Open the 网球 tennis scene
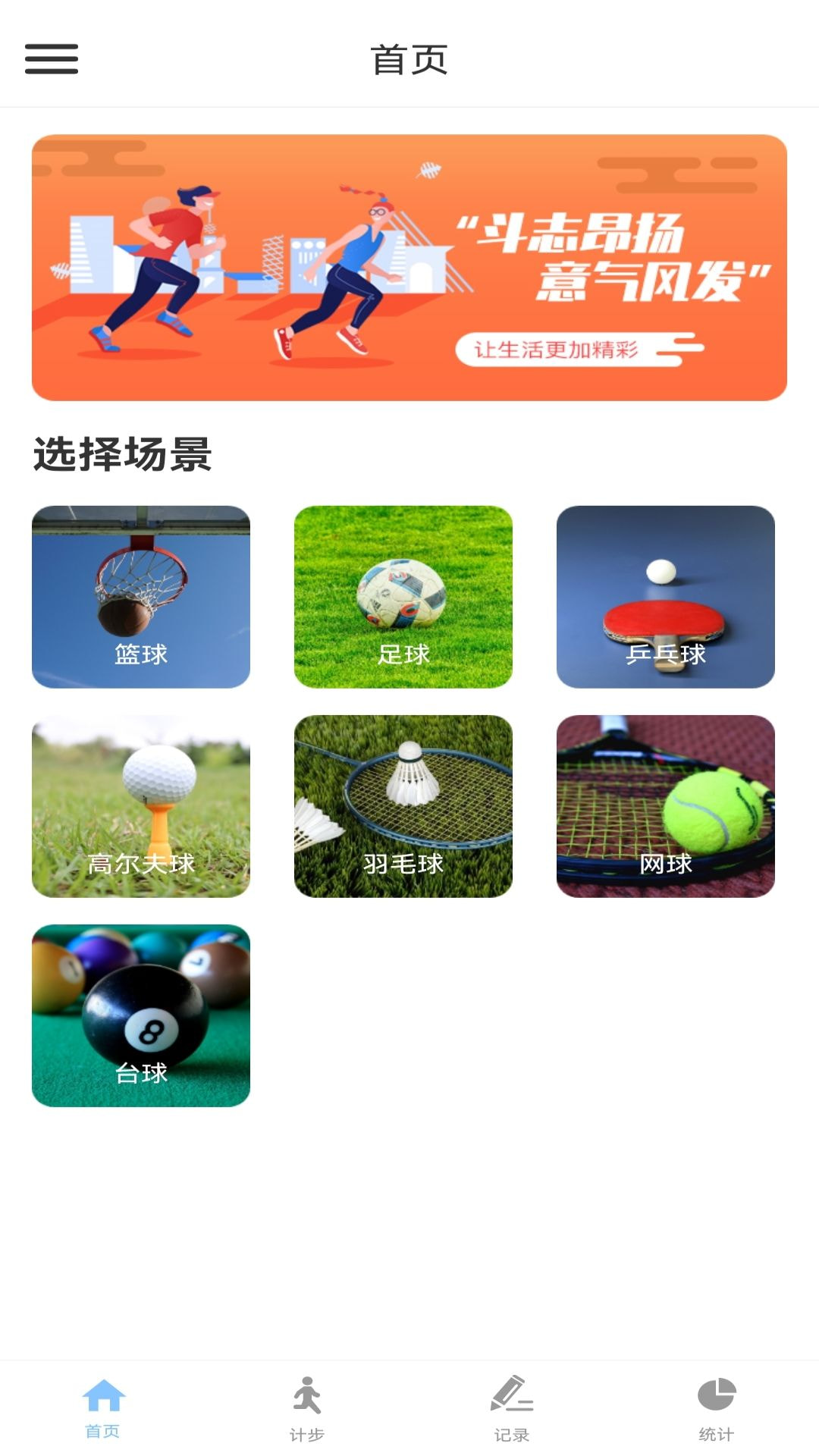 (666, 806)
